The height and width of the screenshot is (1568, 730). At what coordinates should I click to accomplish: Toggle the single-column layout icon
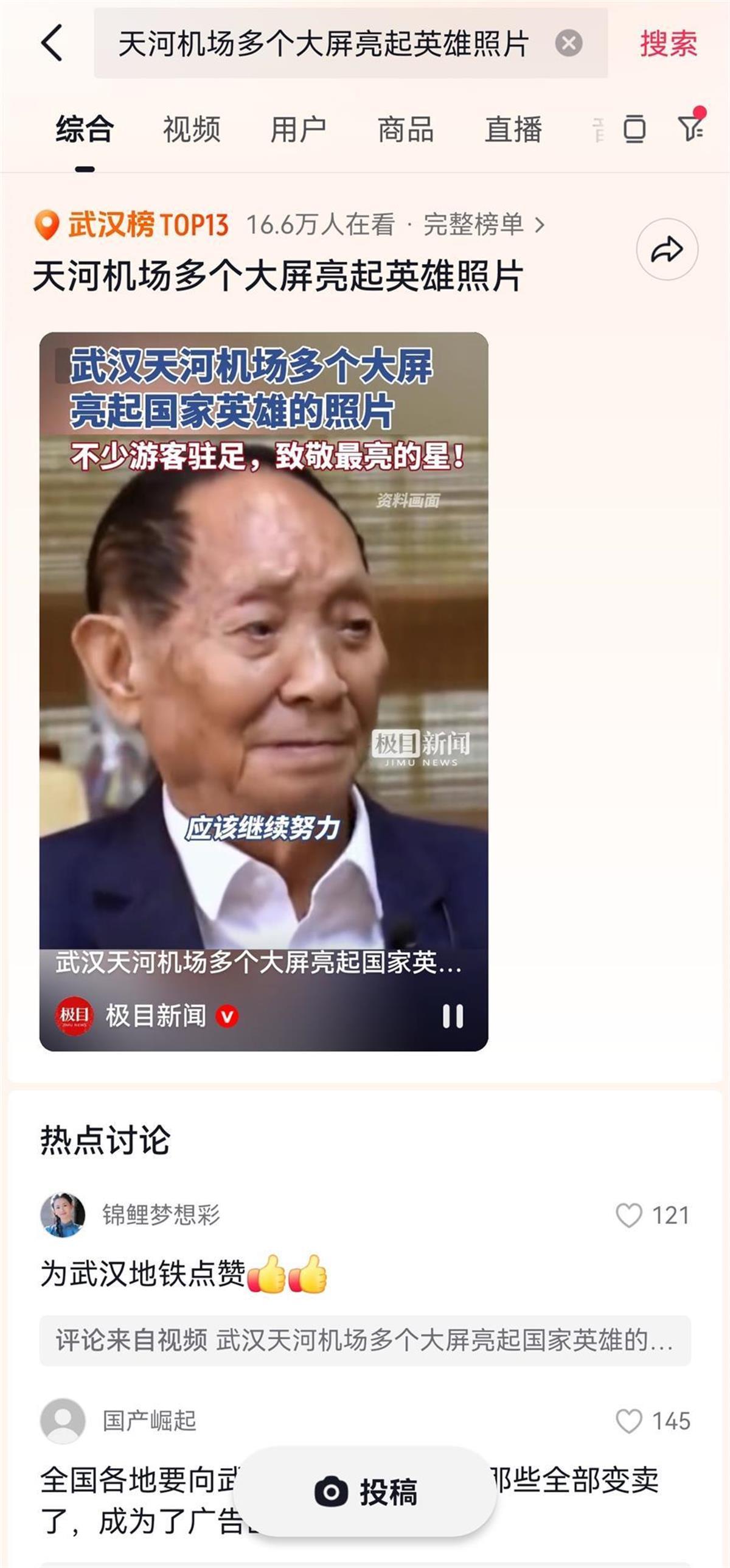click(x=634, y=128)
